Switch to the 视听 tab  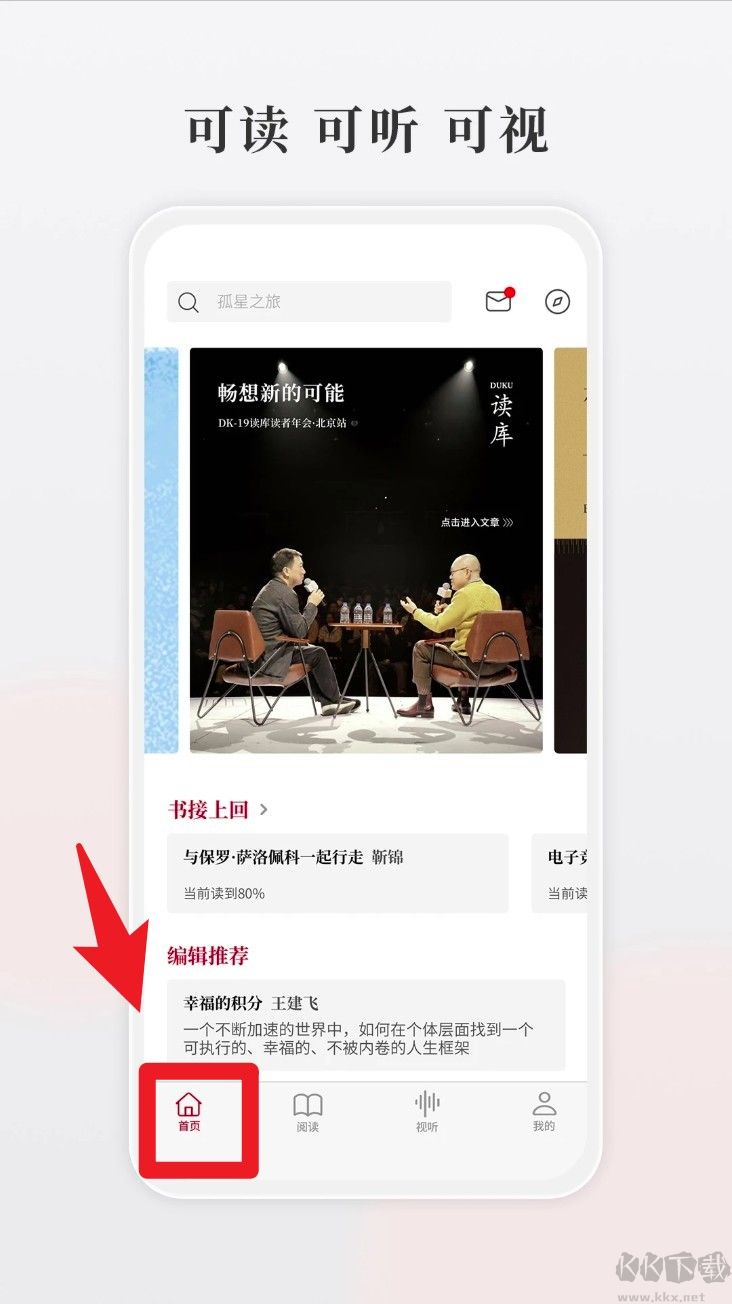pyautogui.click(x=427, y=1112)
